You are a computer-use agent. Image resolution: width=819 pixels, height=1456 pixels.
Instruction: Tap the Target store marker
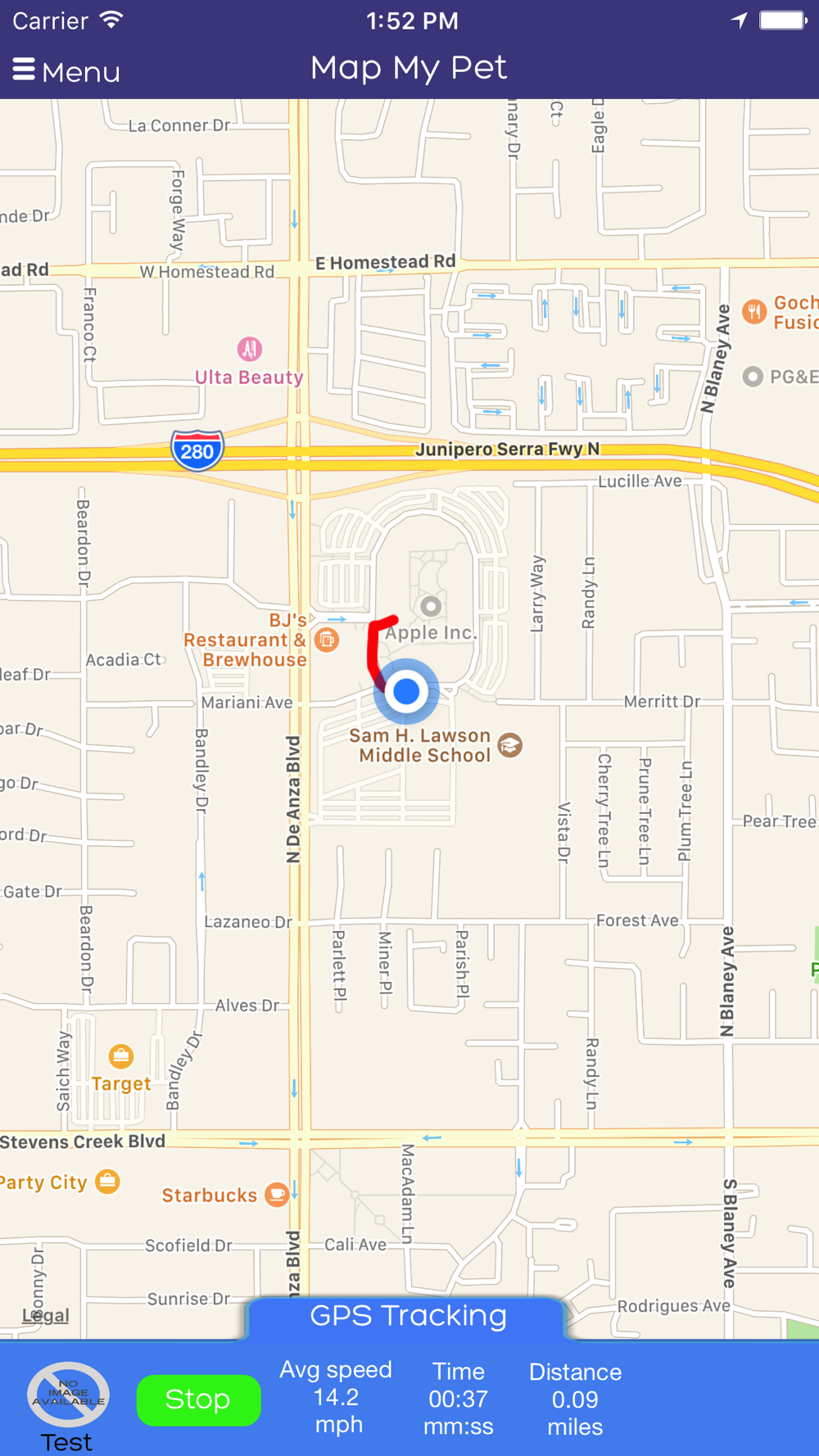pos(121,1056)
